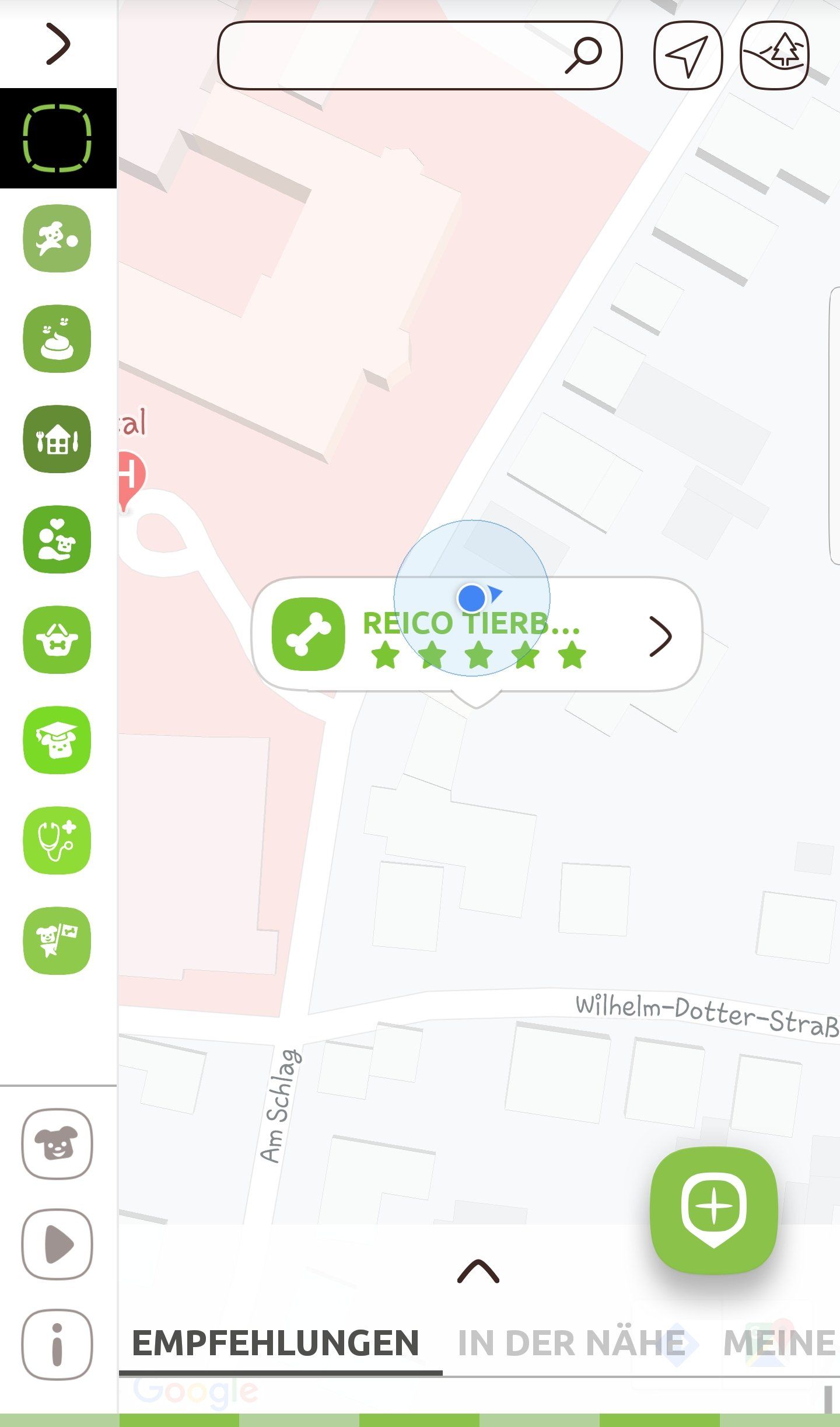Switch the map to terrain view
The width and height of the screenshot is (840, 1427).
pyautogui.click(x=774, y=55)
